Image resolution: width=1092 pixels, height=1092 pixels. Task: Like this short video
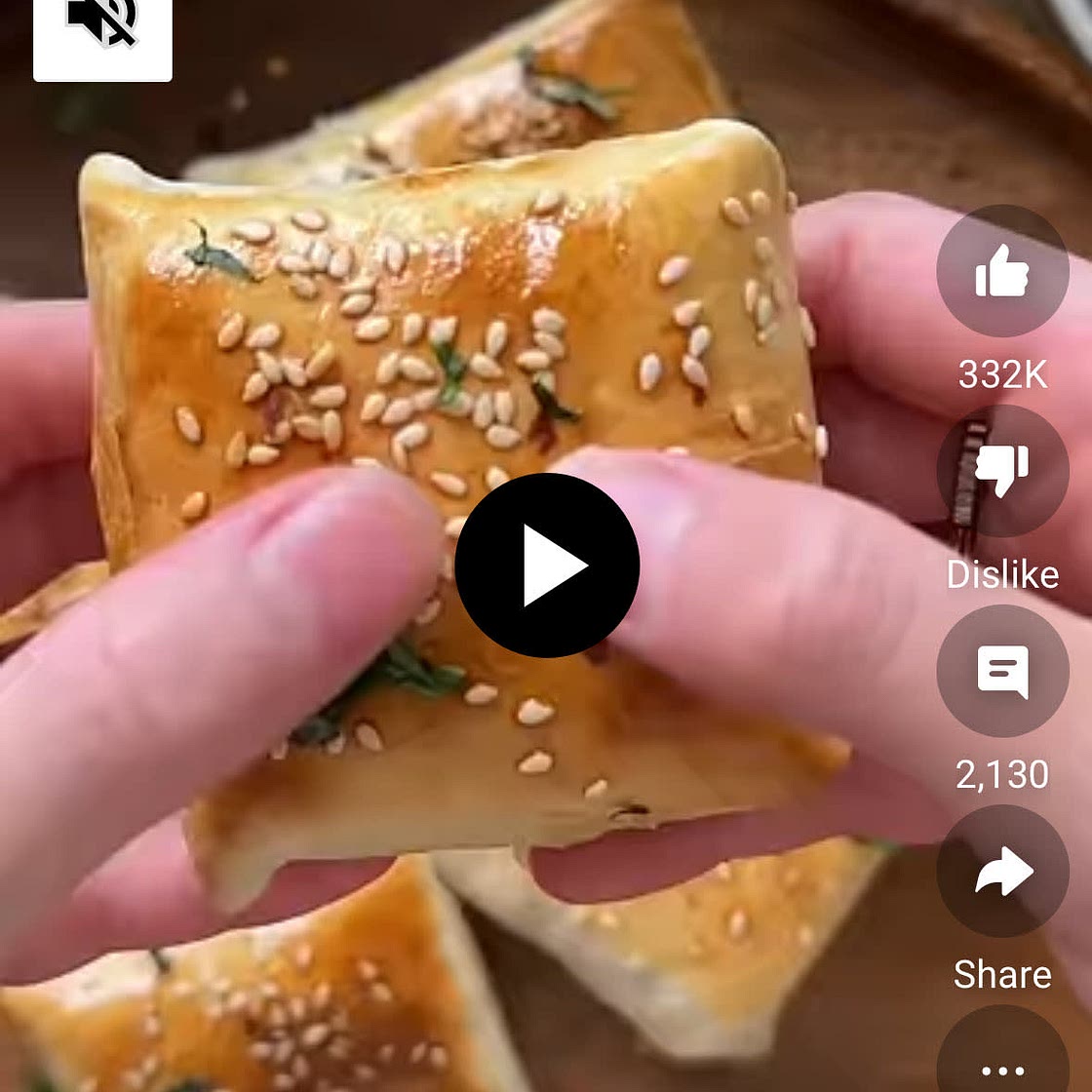[x=1002, y=271]
